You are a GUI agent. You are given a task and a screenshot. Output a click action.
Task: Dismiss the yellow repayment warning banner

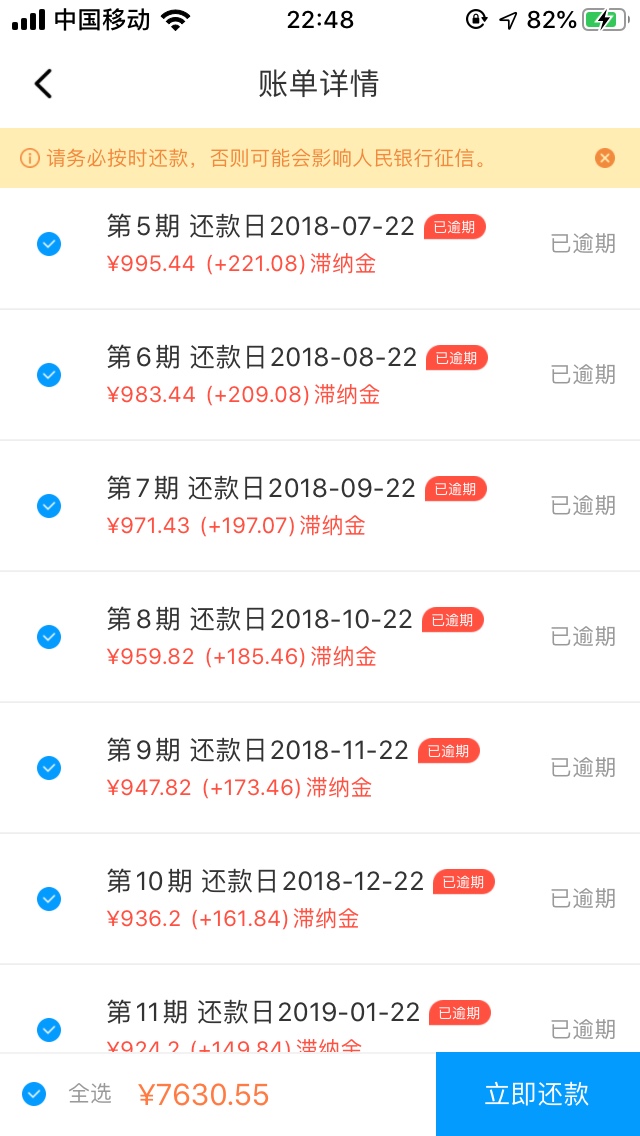click(604, 158)
